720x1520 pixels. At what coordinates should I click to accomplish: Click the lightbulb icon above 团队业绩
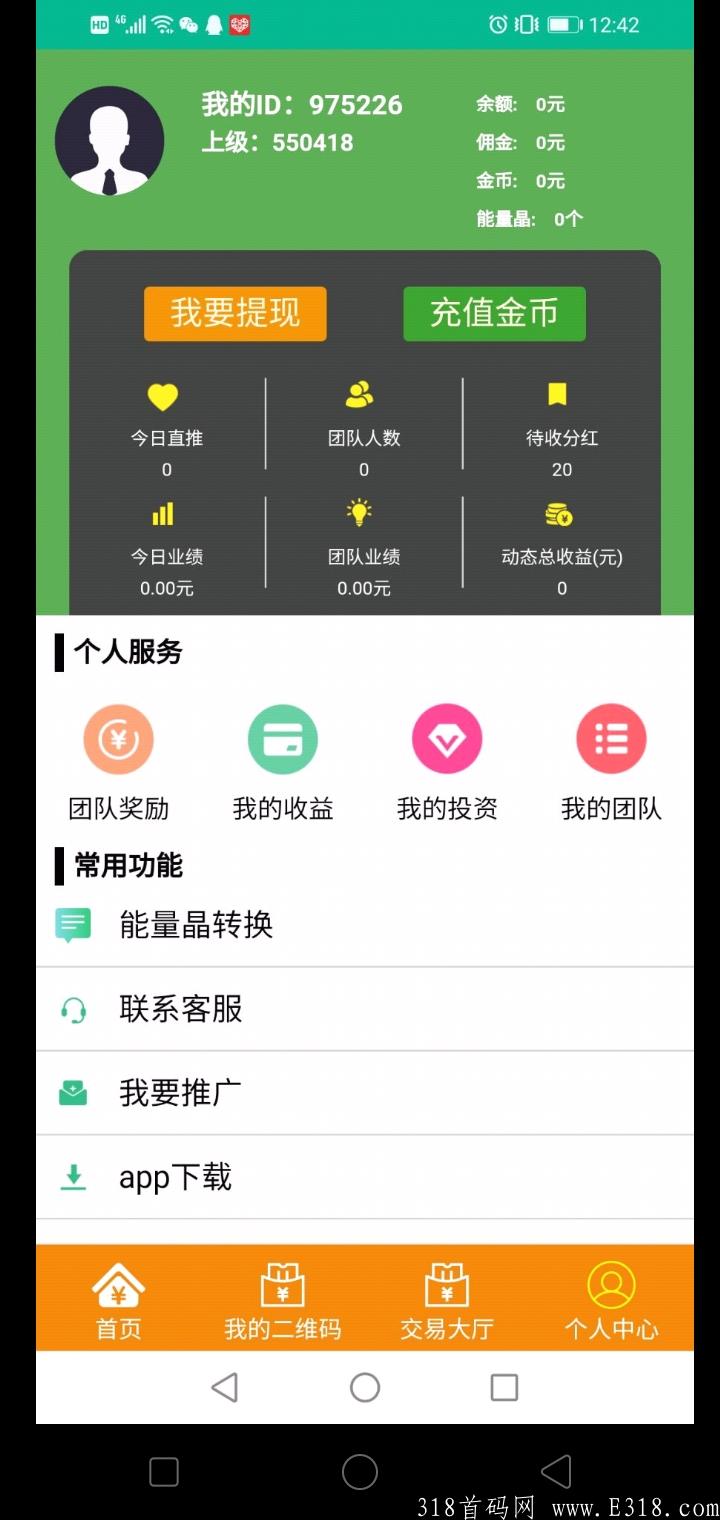click(361, 514)
